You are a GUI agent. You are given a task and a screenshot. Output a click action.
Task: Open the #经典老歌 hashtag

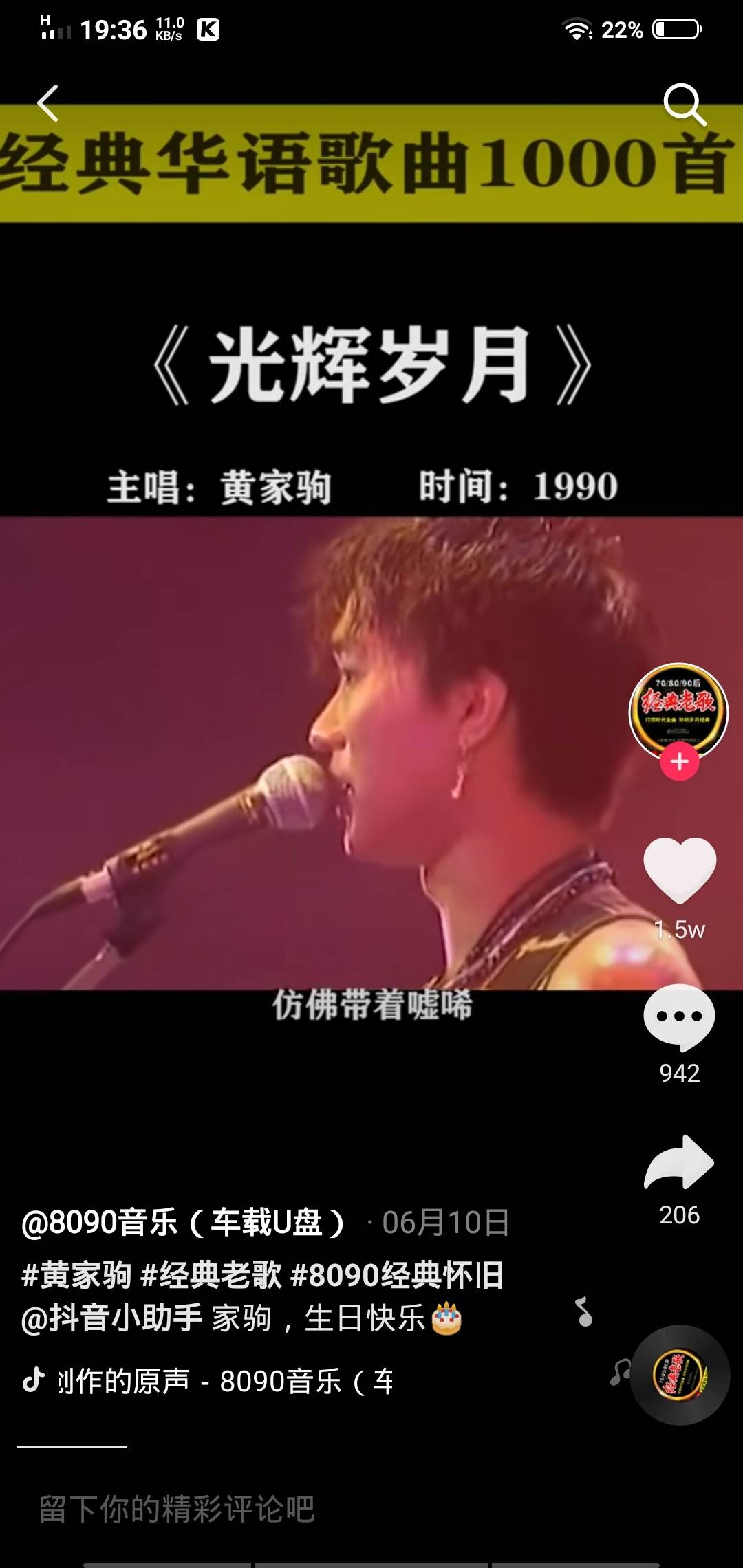click(x=211, y=1275)
